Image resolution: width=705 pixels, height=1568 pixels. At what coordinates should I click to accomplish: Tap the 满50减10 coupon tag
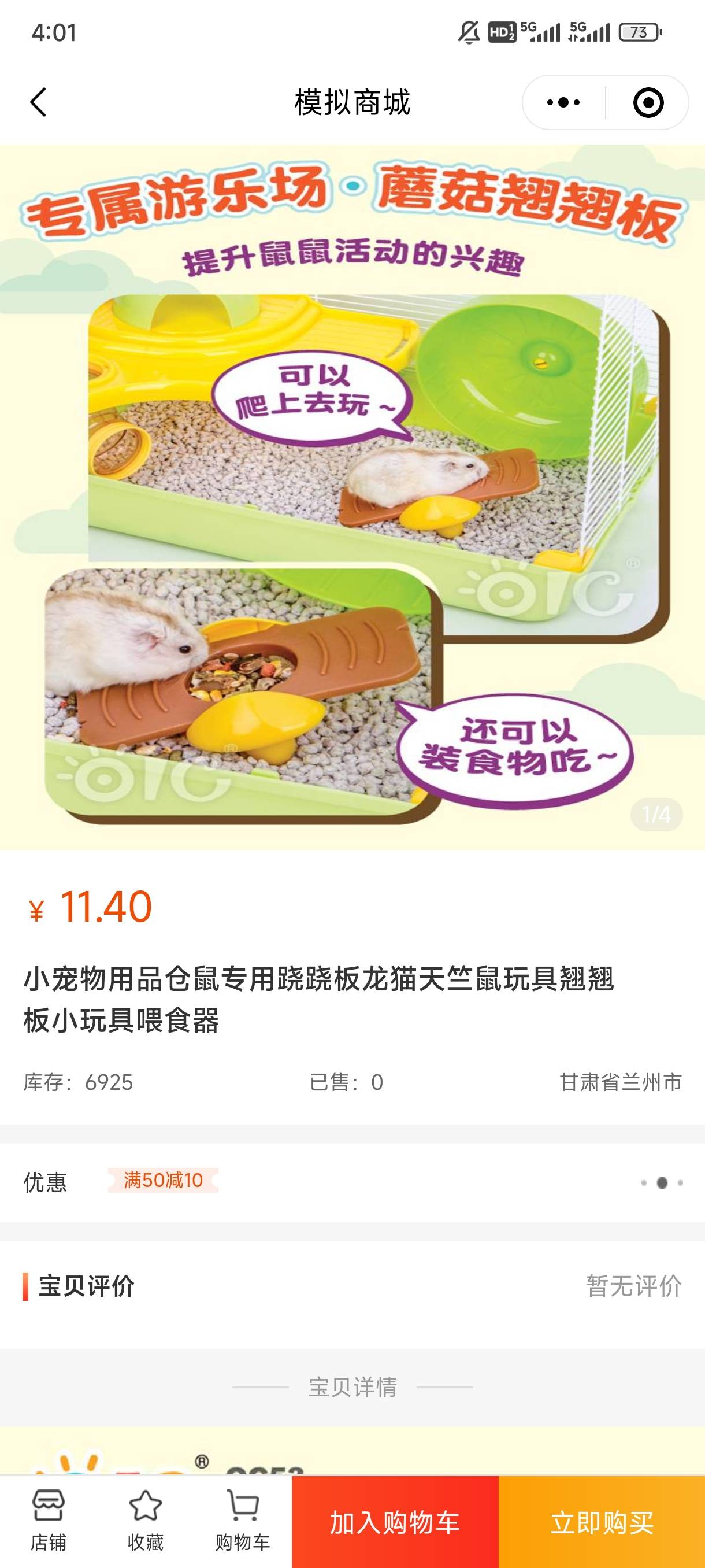tap(163, 1180)
